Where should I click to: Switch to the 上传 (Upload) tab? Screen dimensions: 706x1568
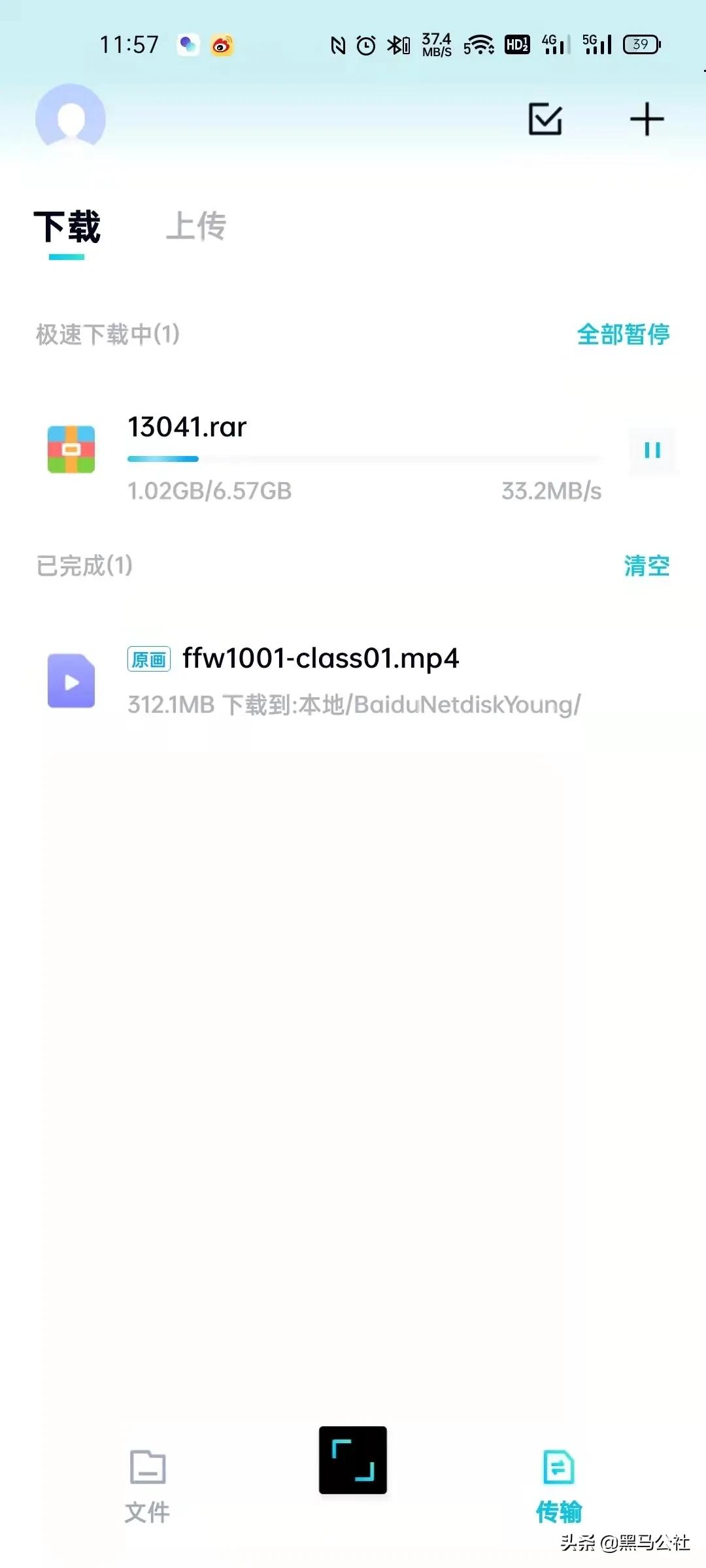[x=197, y=227]
